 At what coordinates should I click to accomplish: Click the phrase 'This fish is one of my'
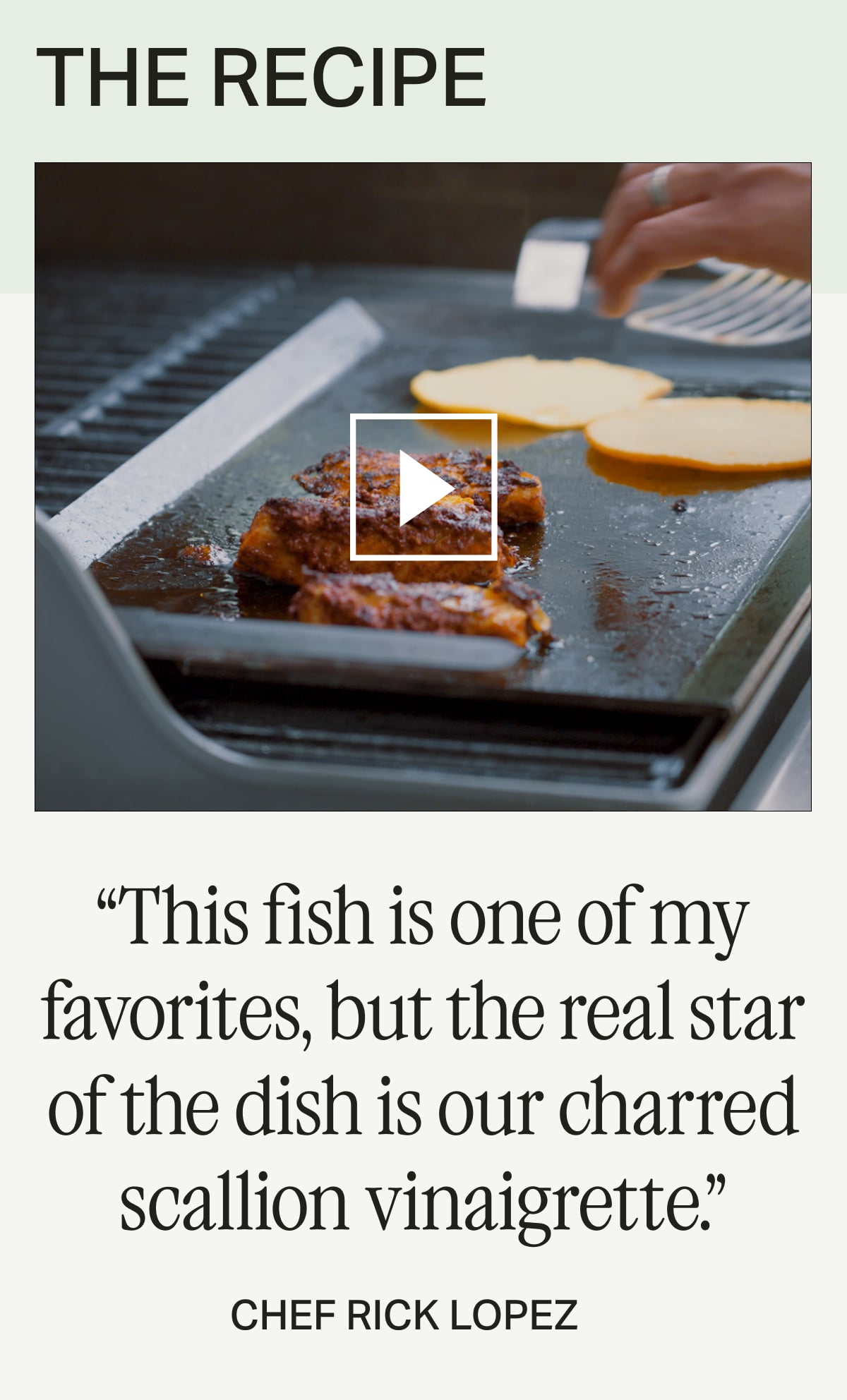tap(423, 917)
